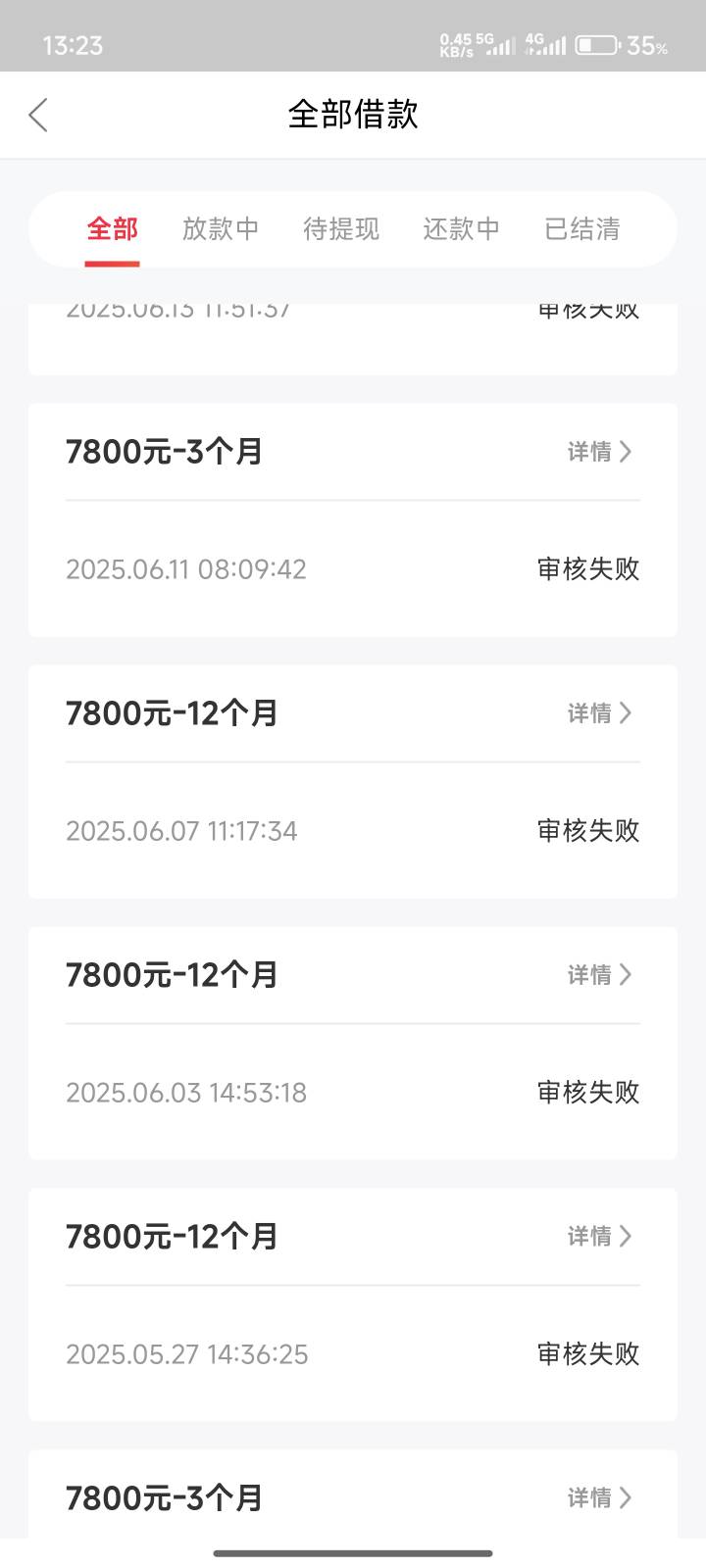The image size is (706, 1568).
Task: Open 详情 for the 2025.06.11 loan
Action: (x=599, y=452)
